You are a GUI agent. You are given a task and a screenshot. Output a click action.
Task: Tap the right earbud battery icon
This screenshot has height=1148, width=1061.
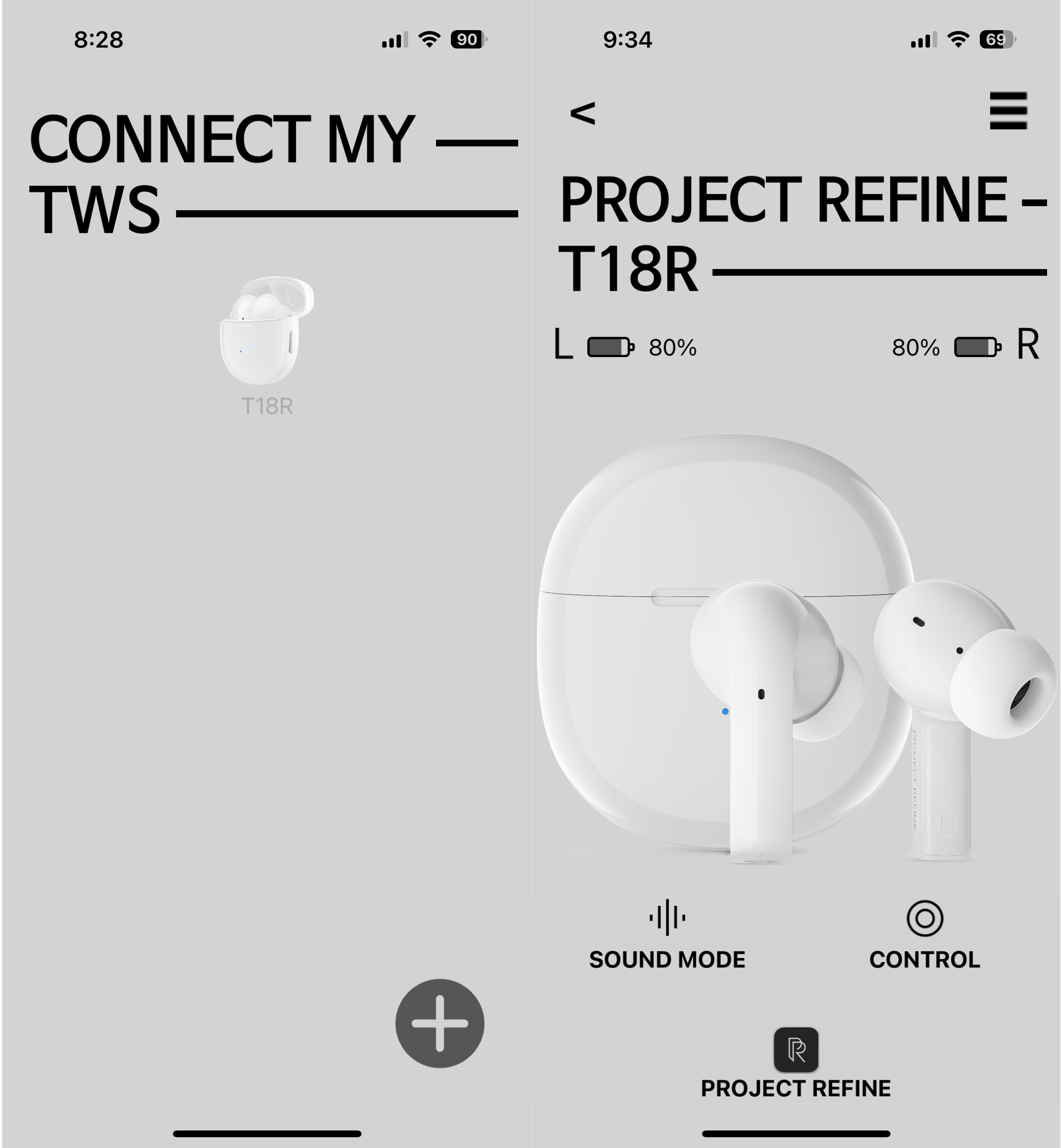(976, 346)
